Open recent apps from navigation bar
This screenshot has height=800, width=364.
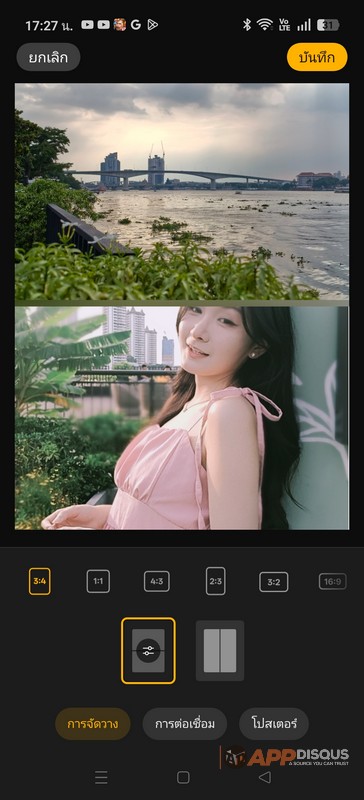101,777
